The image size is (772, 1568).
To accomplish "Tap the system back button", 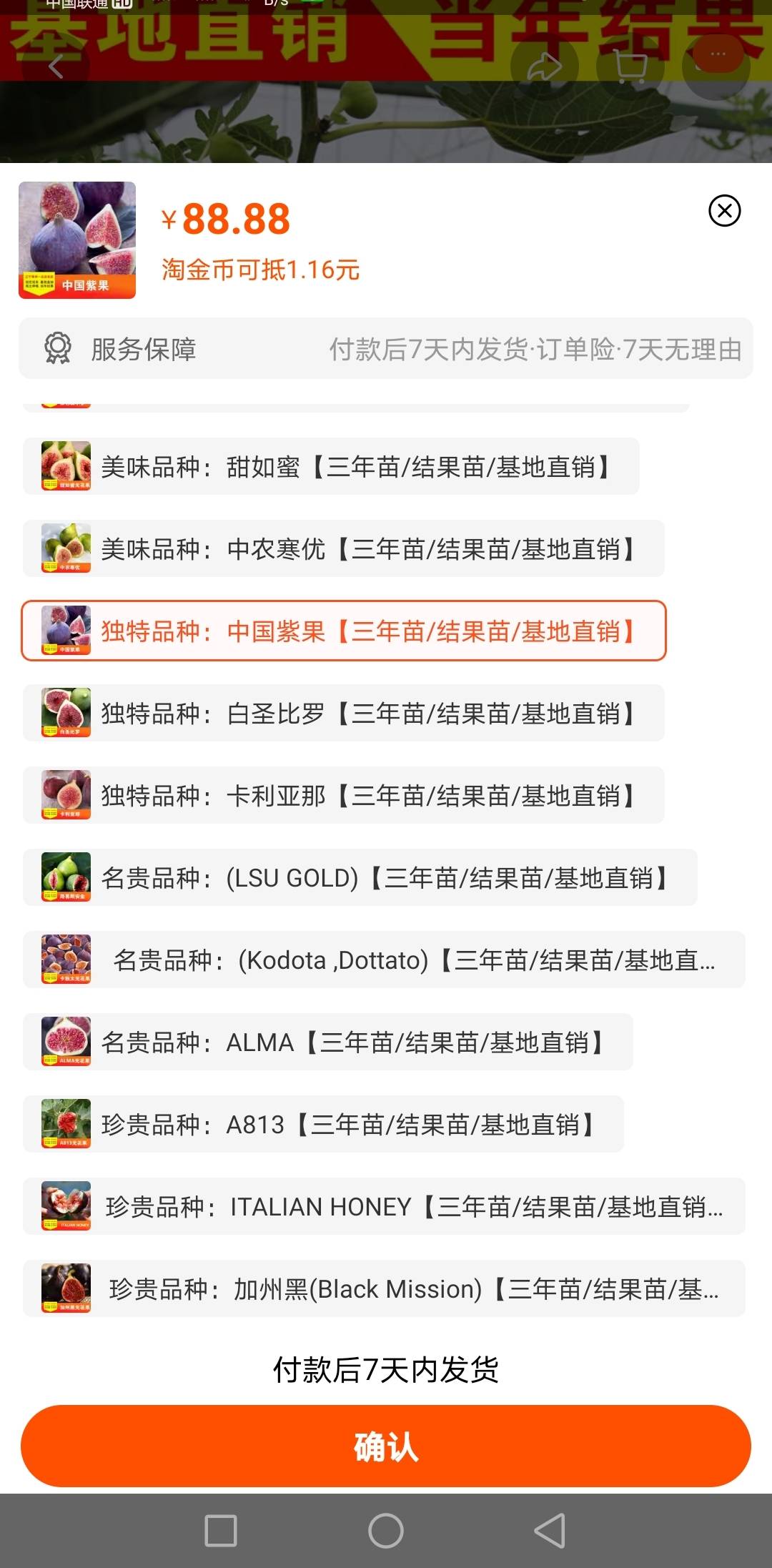I will point(550,1530).
